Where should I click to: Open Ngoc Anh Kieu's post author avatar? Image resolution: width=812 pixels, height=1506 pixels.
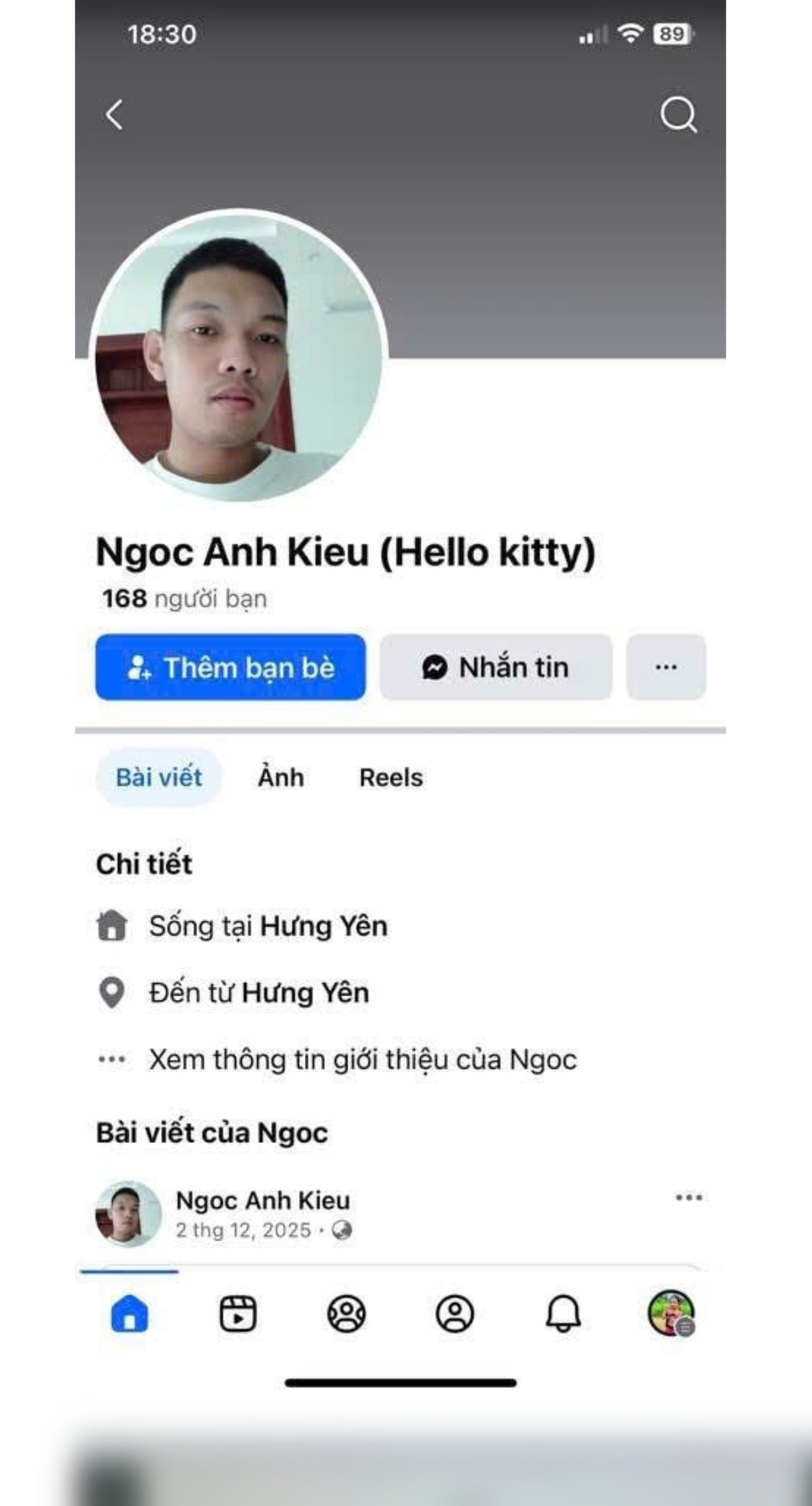128,1214
